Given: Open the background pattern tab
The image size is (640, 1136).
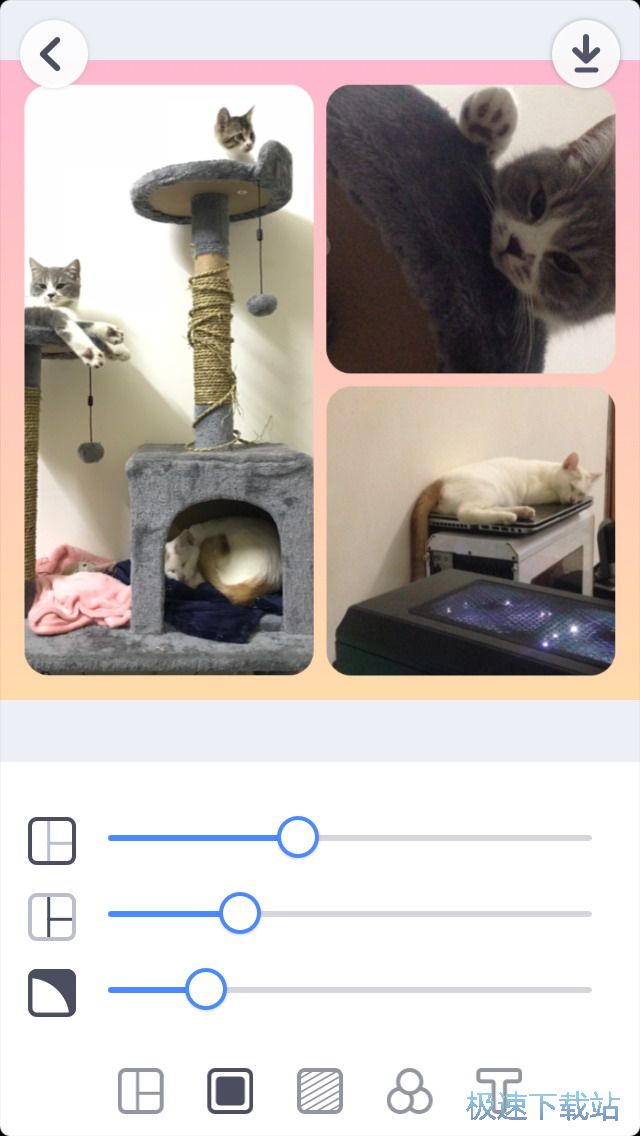Looking at the screenshot, I should coord(320,1091).
